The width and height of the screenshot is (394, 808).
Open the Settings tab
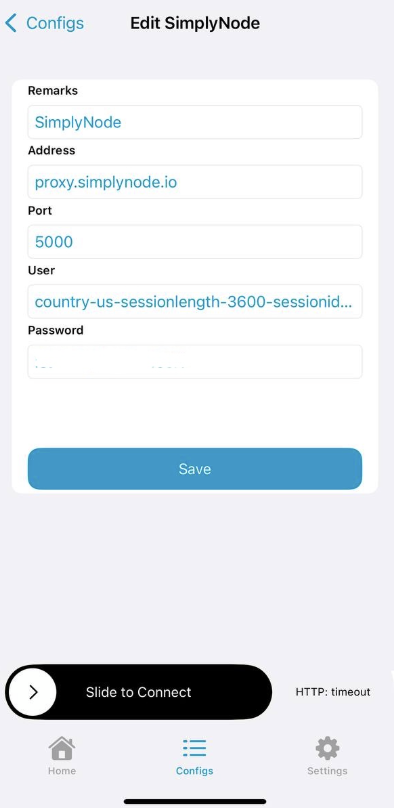tap(327, 755)
